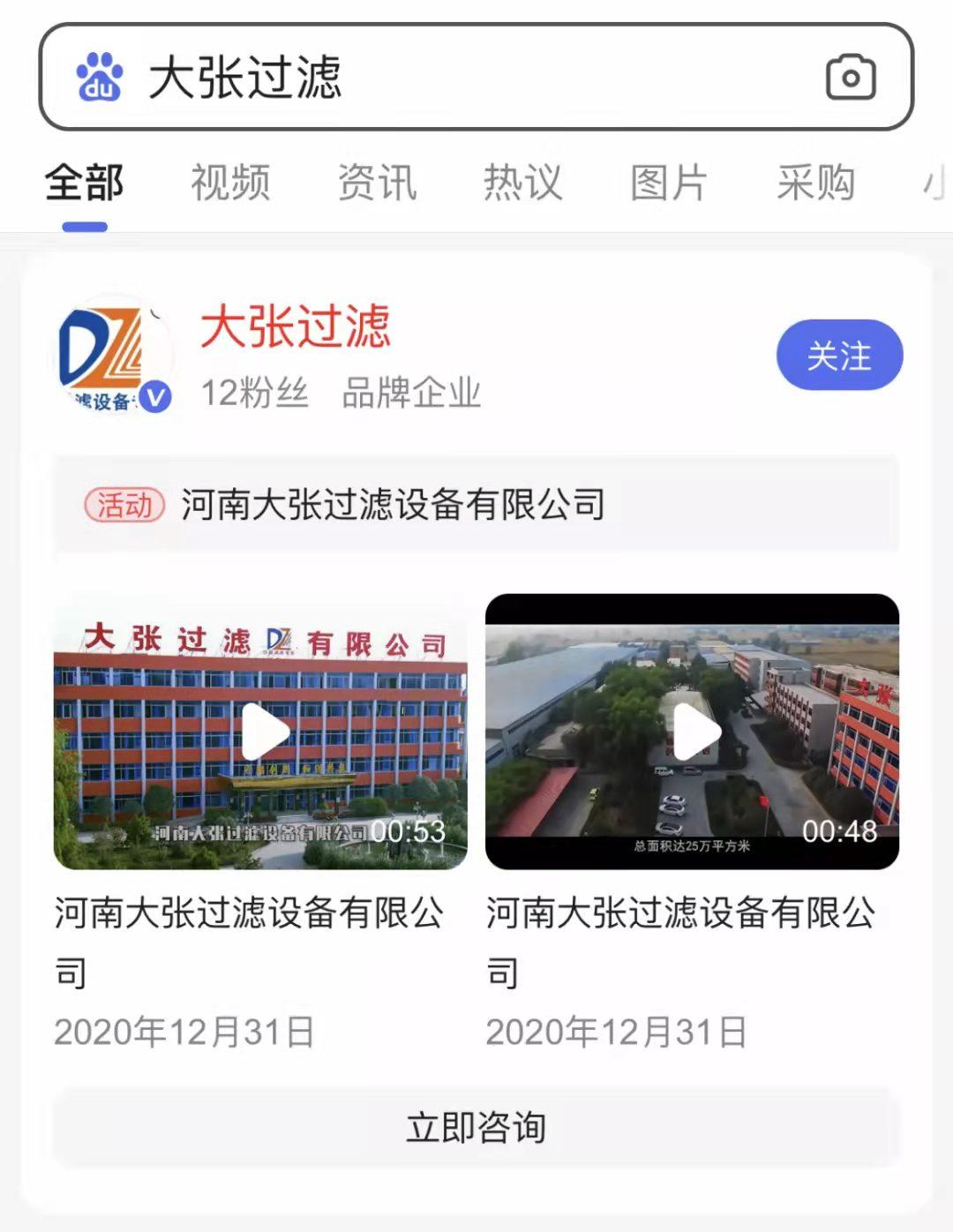Expand the 采购 procurement section
Image resolution: width=953 pixels, height=1232 pixels.
tap(817, 182)
